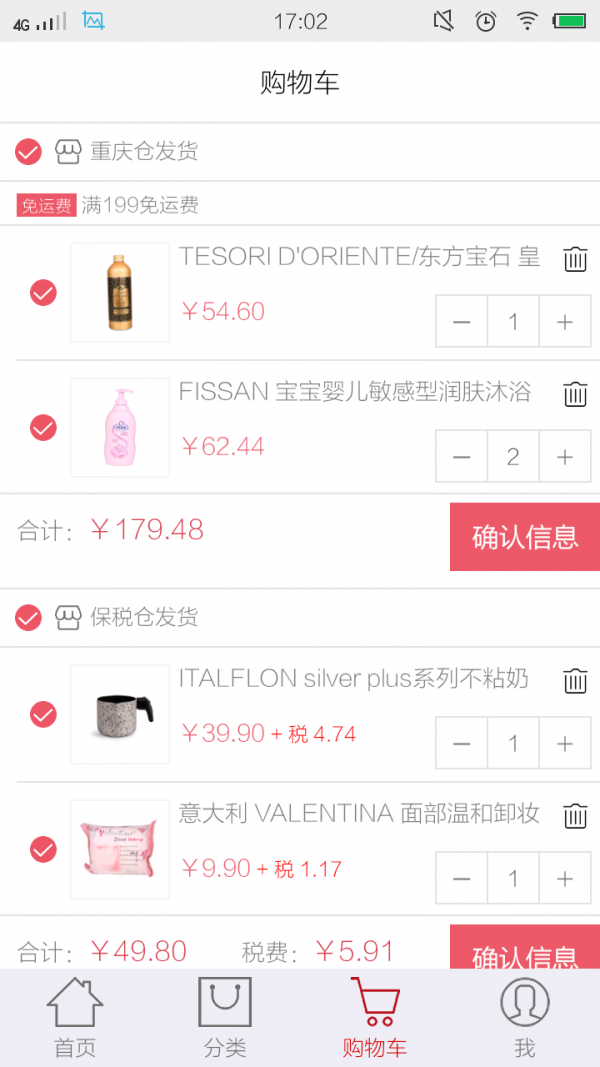
Task: Delete the TESORI D'ORIENTE item from cart
Action: click(575, 259)
